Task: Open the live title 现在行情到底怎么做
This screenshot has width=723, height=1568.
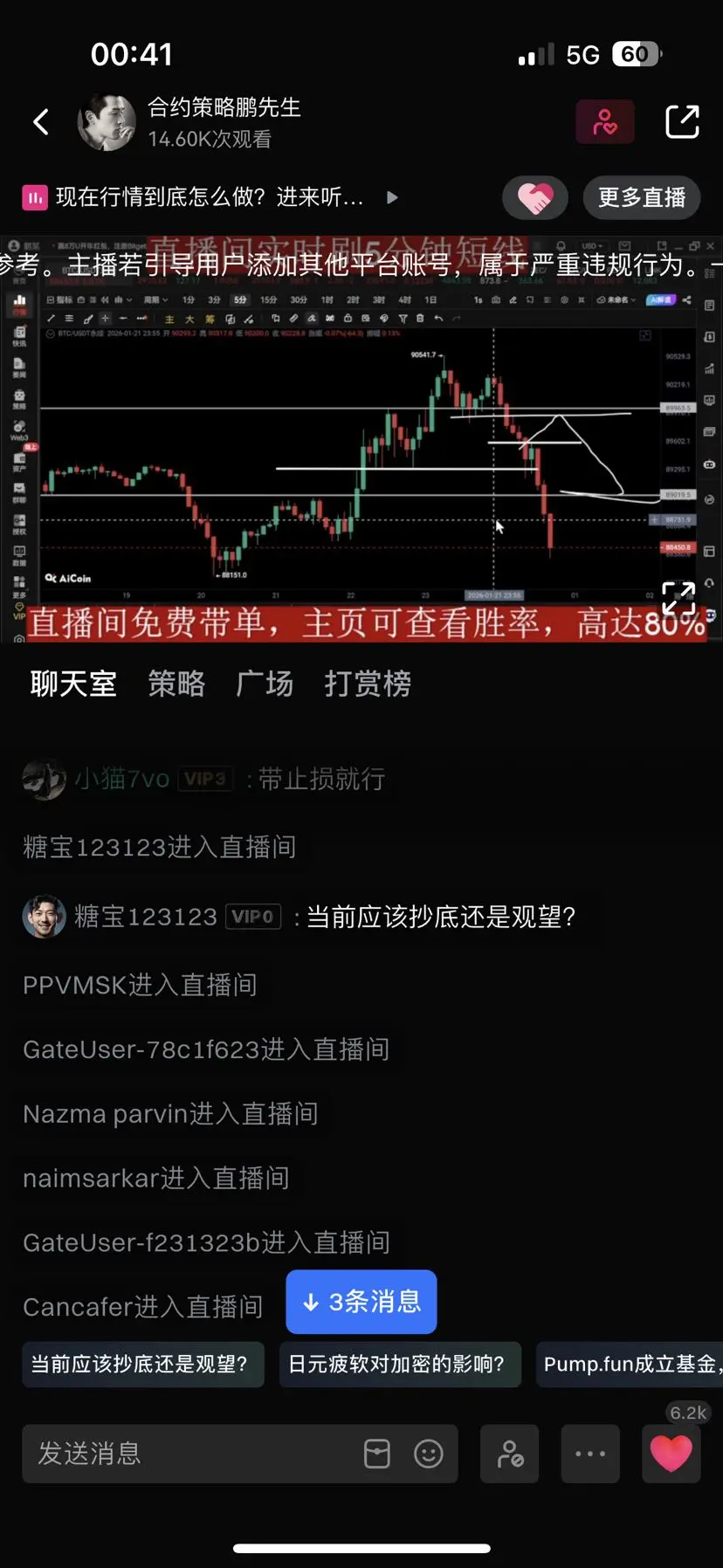Action: (x=210, y=198)
